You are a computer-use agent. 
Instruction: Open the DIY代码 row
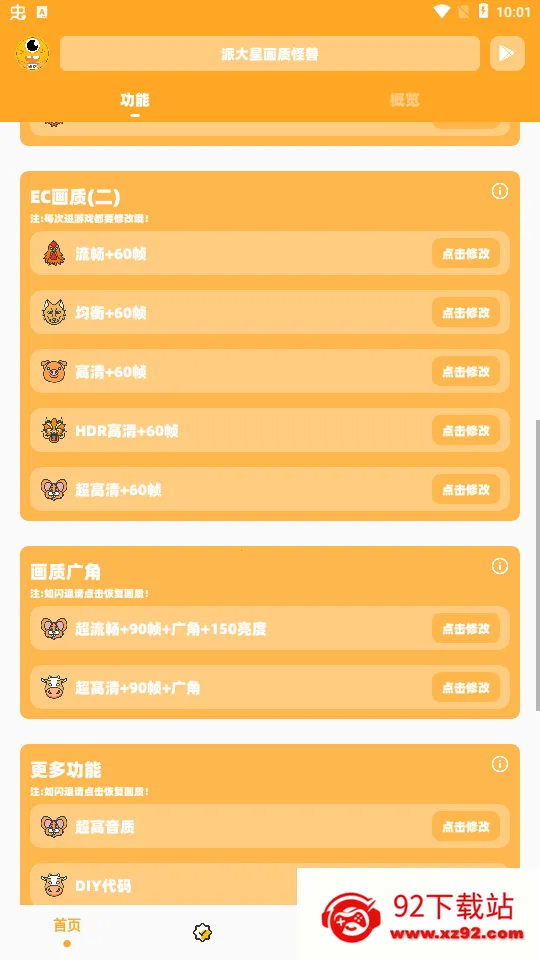coord(163,885)
